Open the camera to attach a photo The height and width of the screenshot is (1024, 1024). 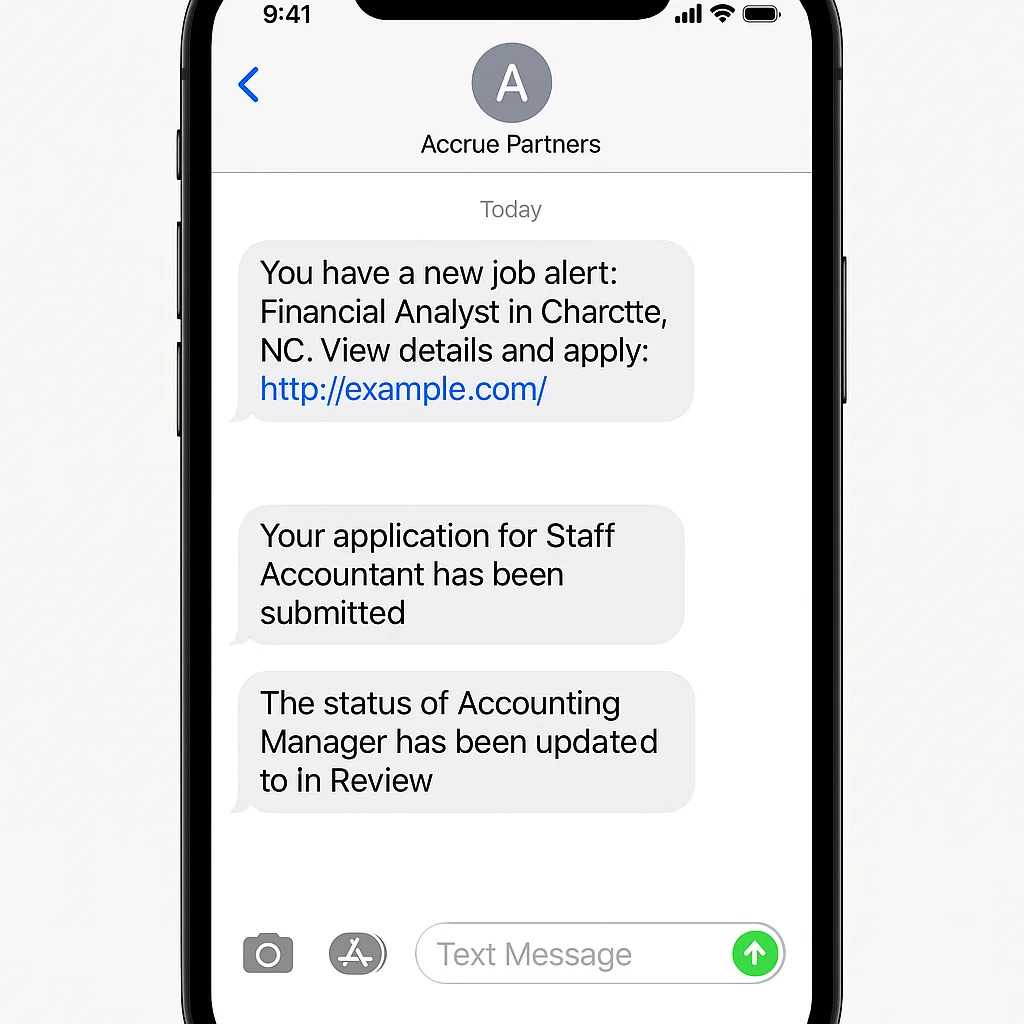coord(268,954)
